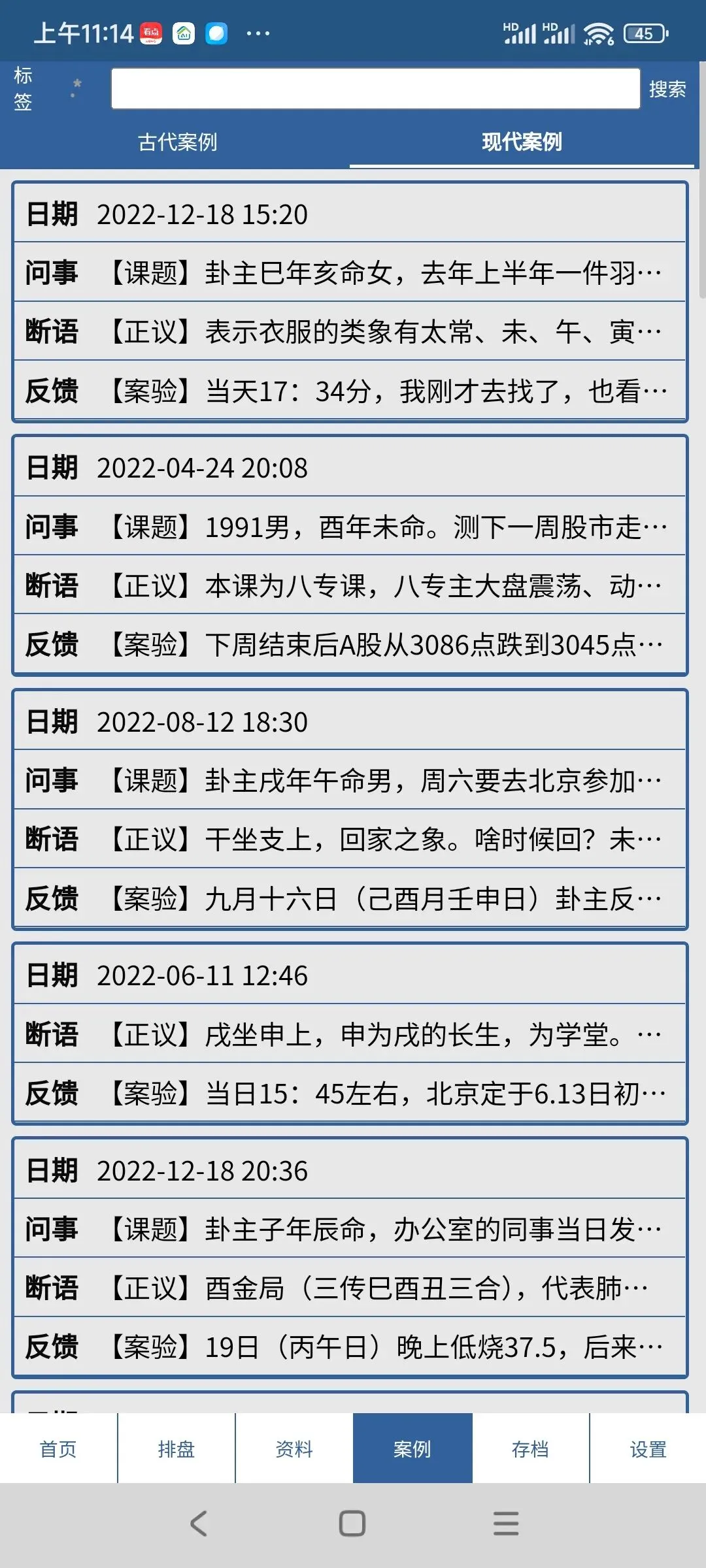
Task: Open the case dated 2022-06-11 12:46
Action: (x=350, y=1034)
